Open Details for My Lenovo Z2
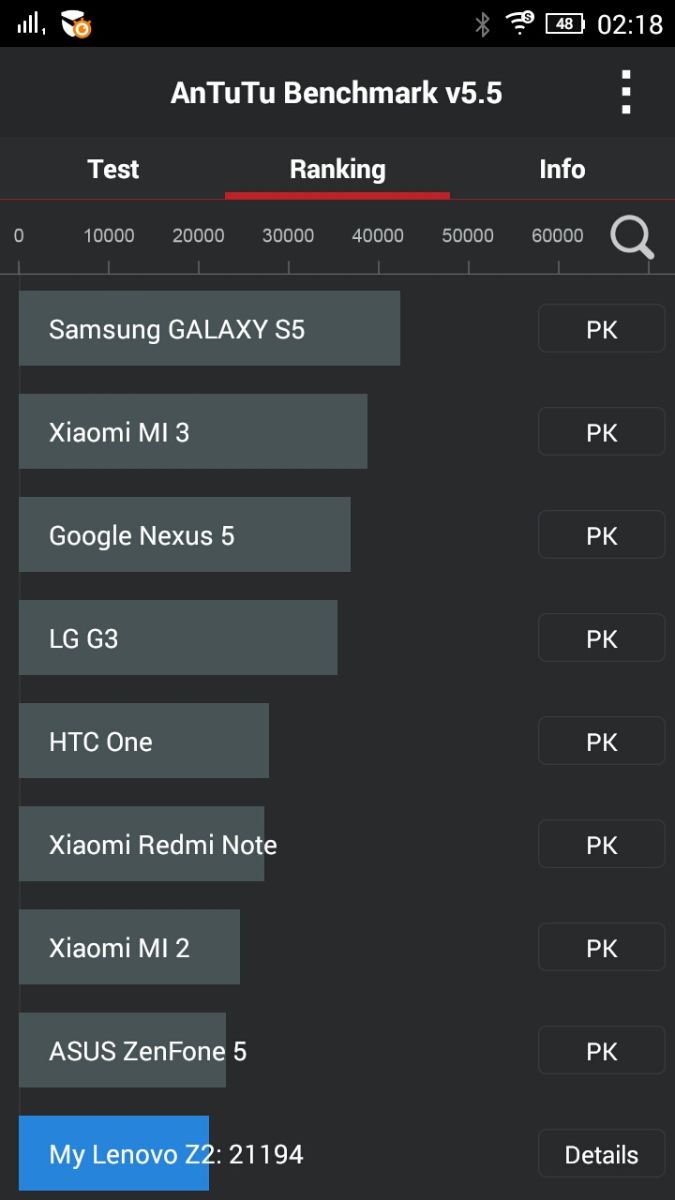Viewport: 675px width, 1200px height. point(601,1154)
